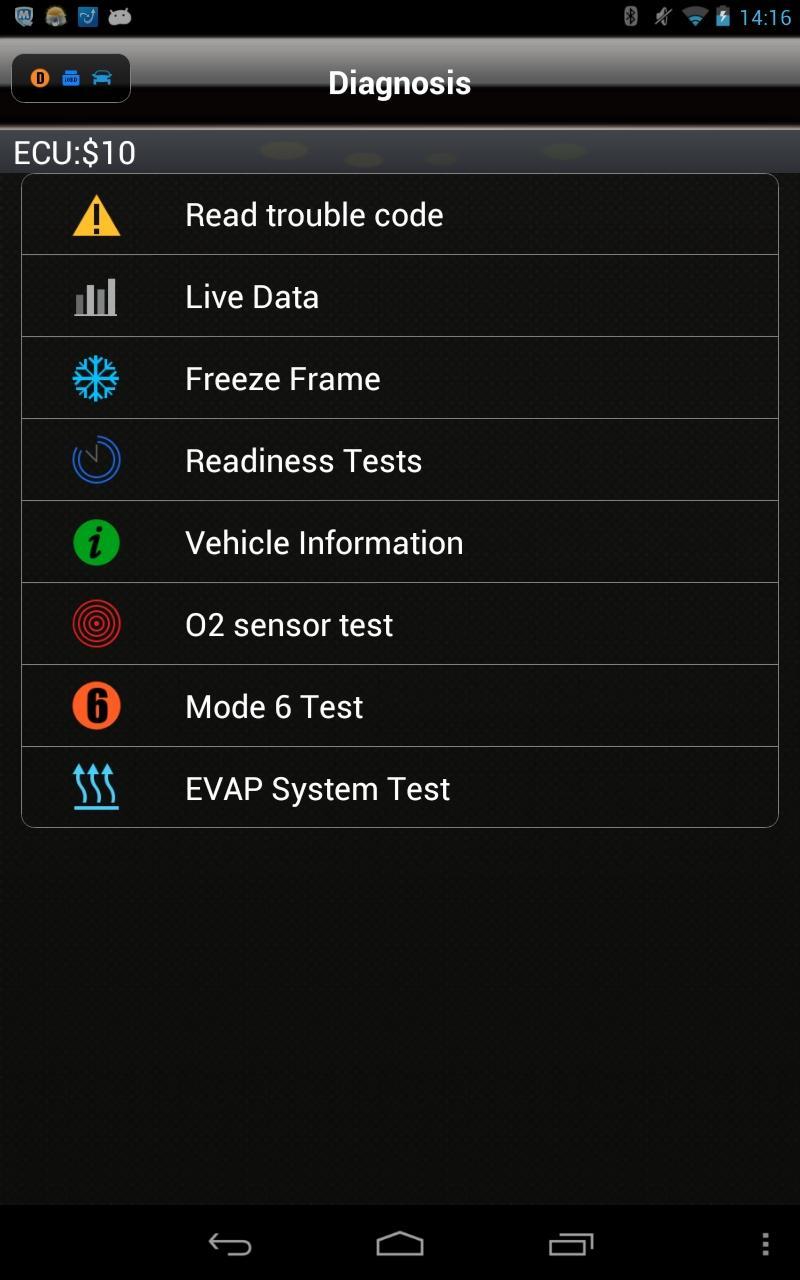Tap the orange number 6 Mode 6 icon
The image size is (800, 1280).
pyautogui.click(x=96, y=706)
